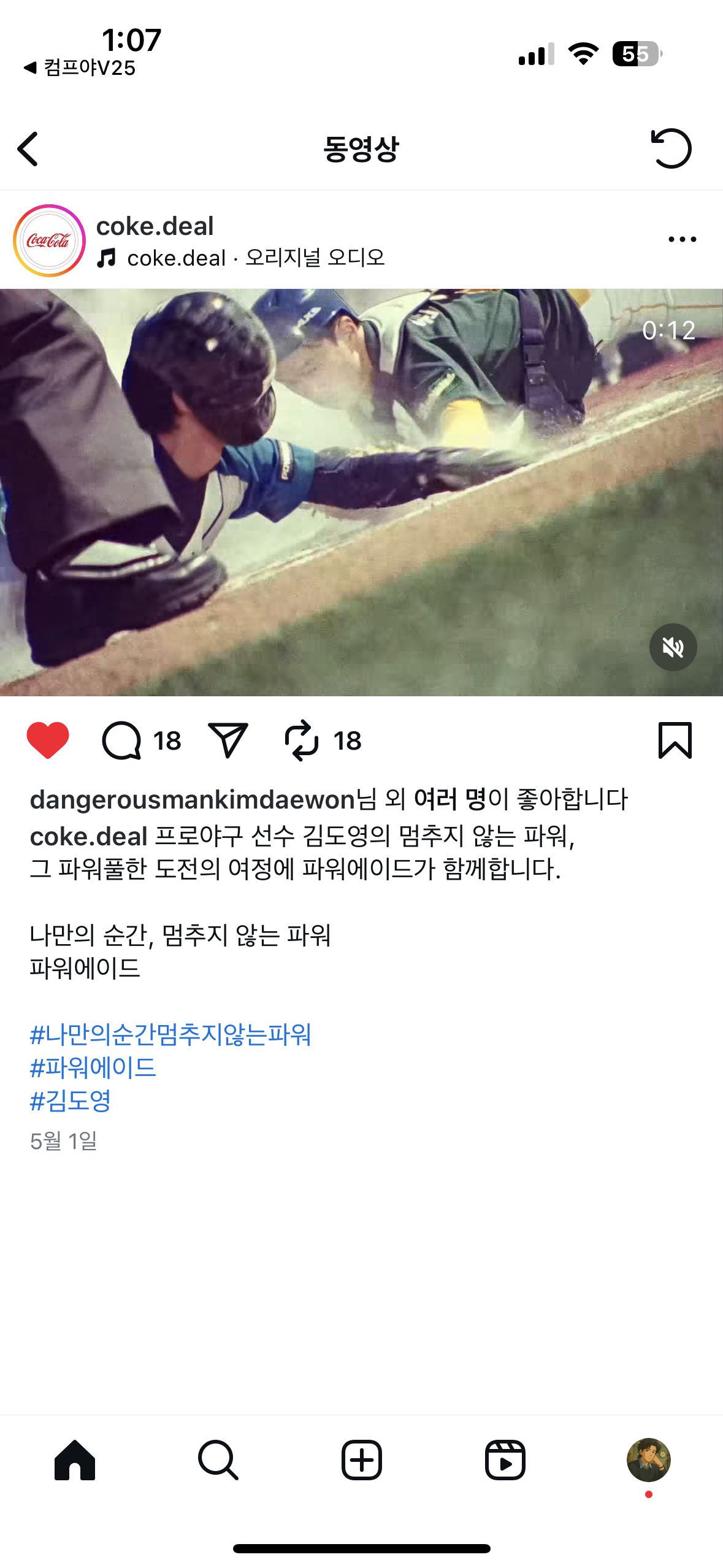
Task: Open coke.deal's profile picture
Action: click(49, 240)
